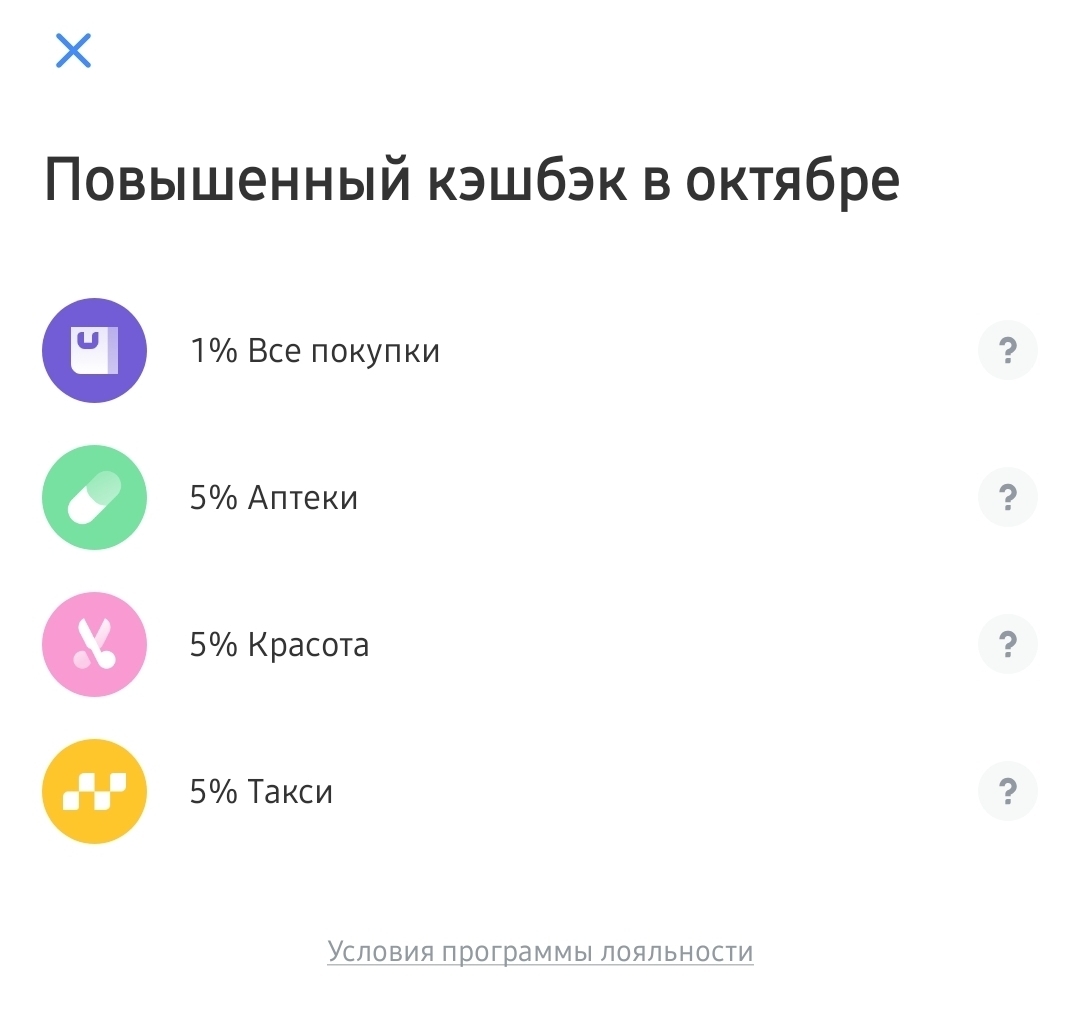View details for 5% Такси cashback
This screenshot has width=1079, height=1032.
click(1007, 791)
